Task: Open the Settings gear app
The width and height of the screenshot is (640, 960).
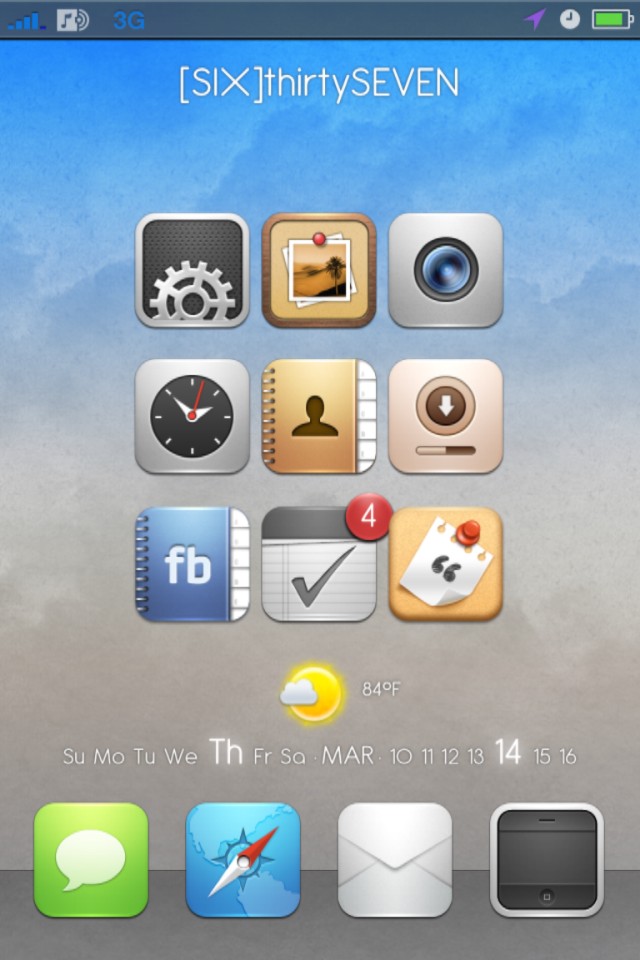Action: tap(192, 270)
